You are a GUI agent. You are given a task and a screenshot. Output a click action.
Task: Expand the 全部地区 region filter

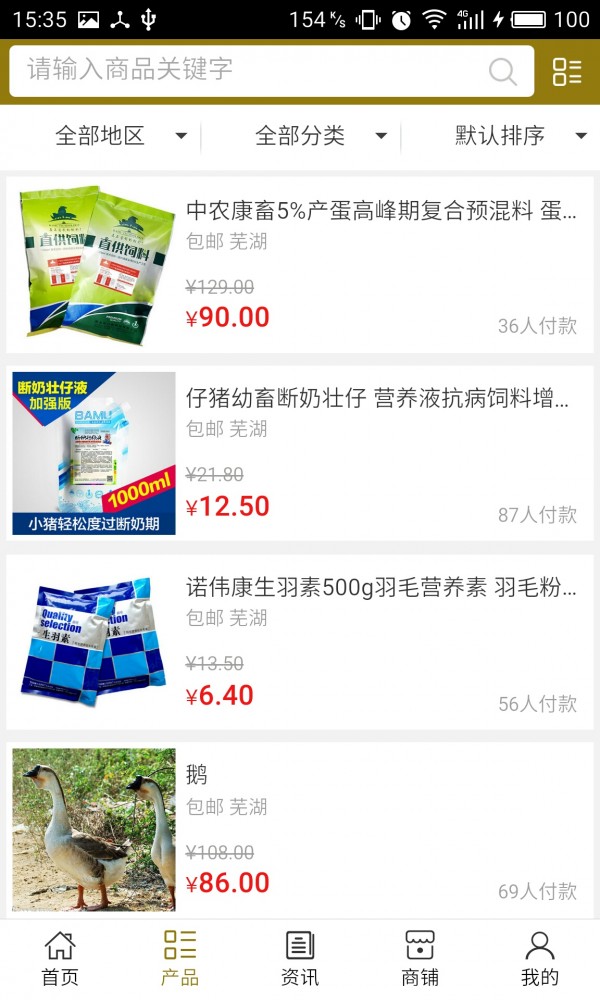(x=120, y=136)
